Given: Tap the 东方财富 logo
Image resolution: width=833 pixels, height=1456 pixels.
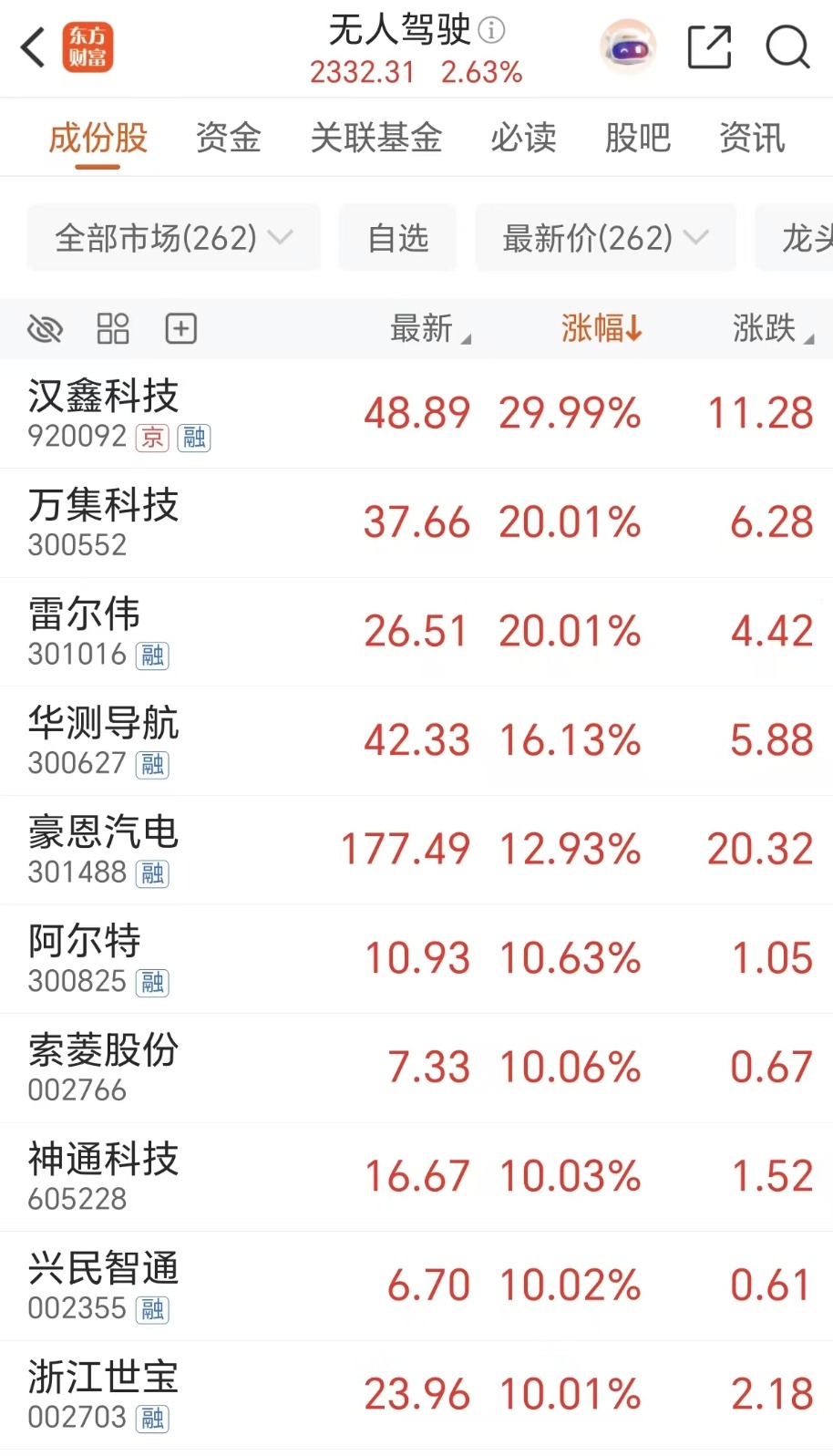Looking at the screenshot, I should tap(88, 46).
